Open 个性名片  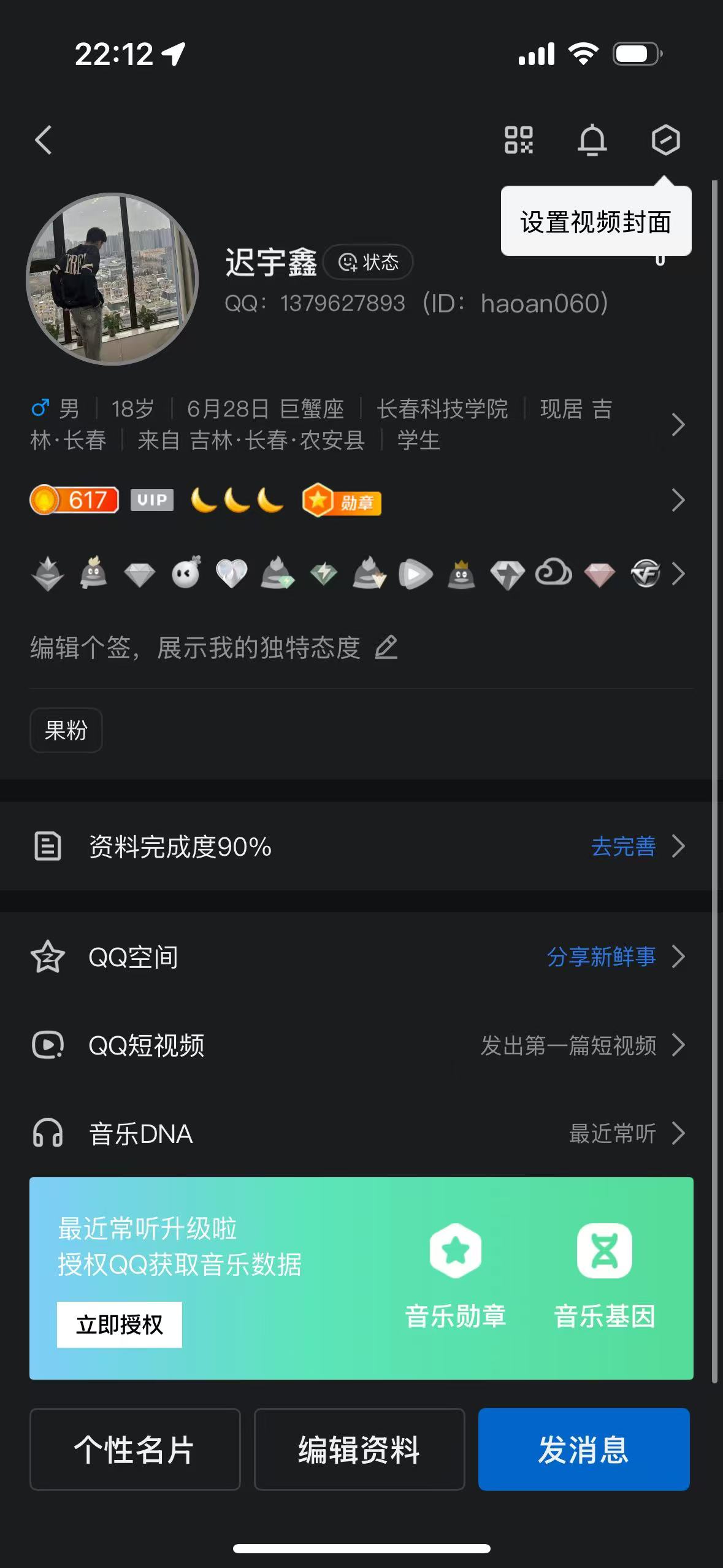[x=135, y=1450]
